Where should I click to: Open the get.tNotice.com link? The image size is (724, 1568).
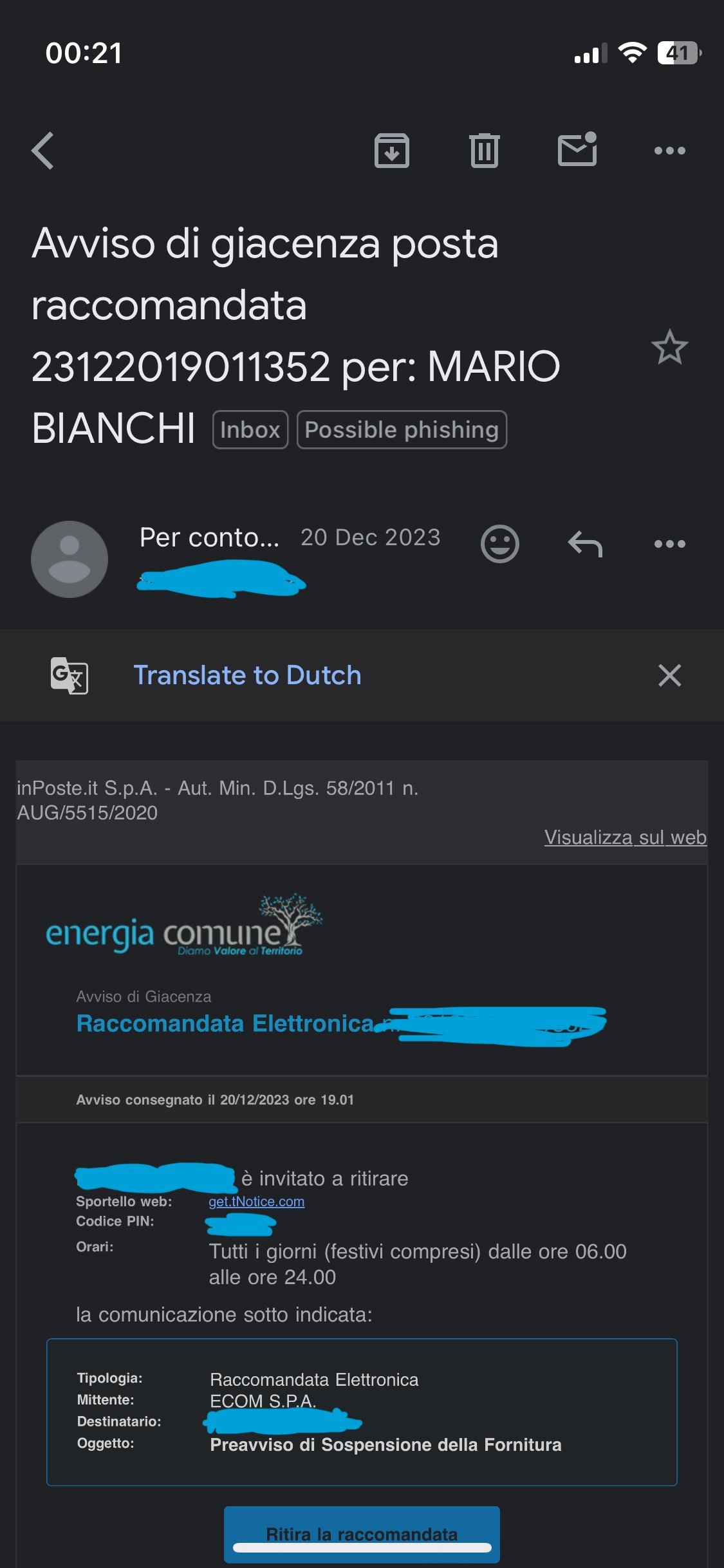tap(257, 1201)
